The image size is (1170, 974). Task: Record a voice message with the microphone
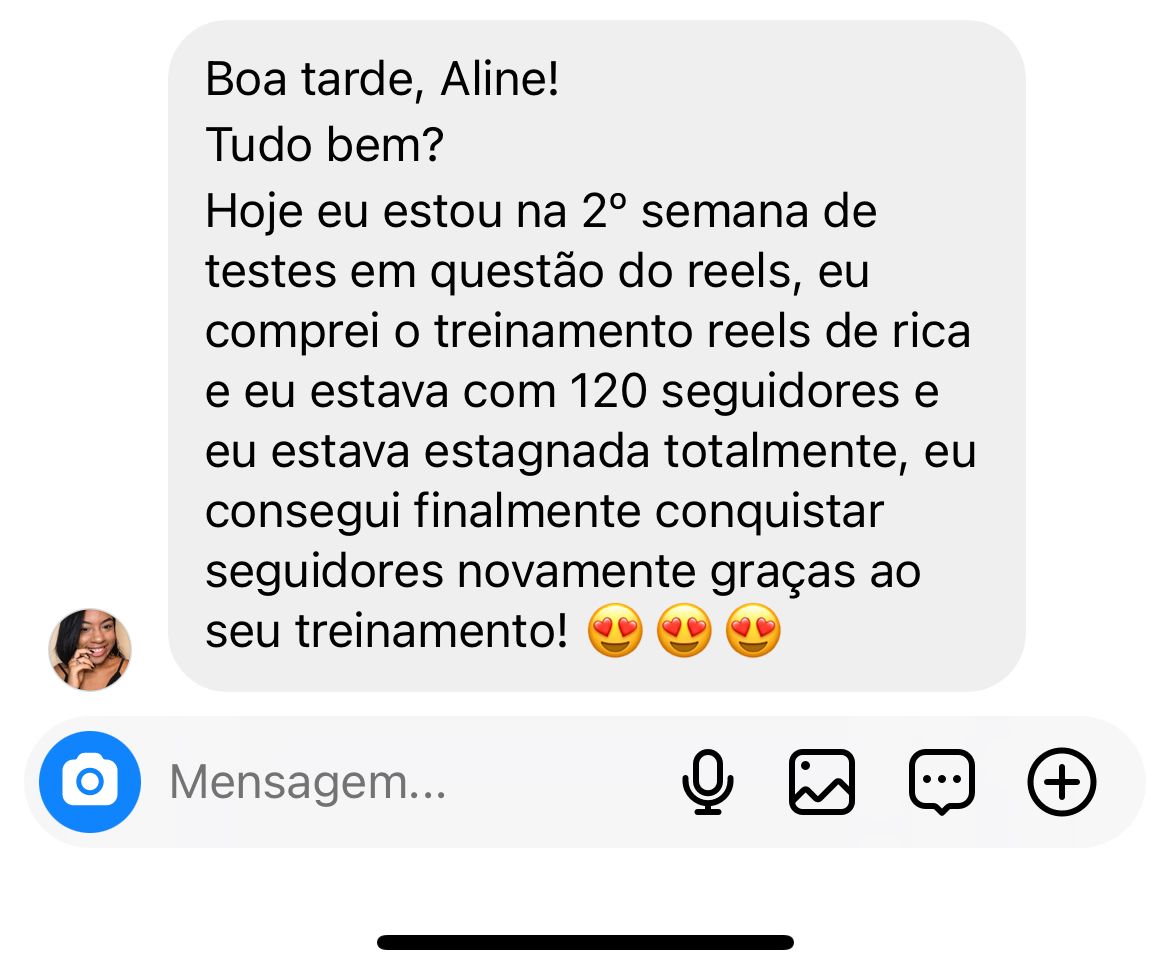(x=708, y=781)
